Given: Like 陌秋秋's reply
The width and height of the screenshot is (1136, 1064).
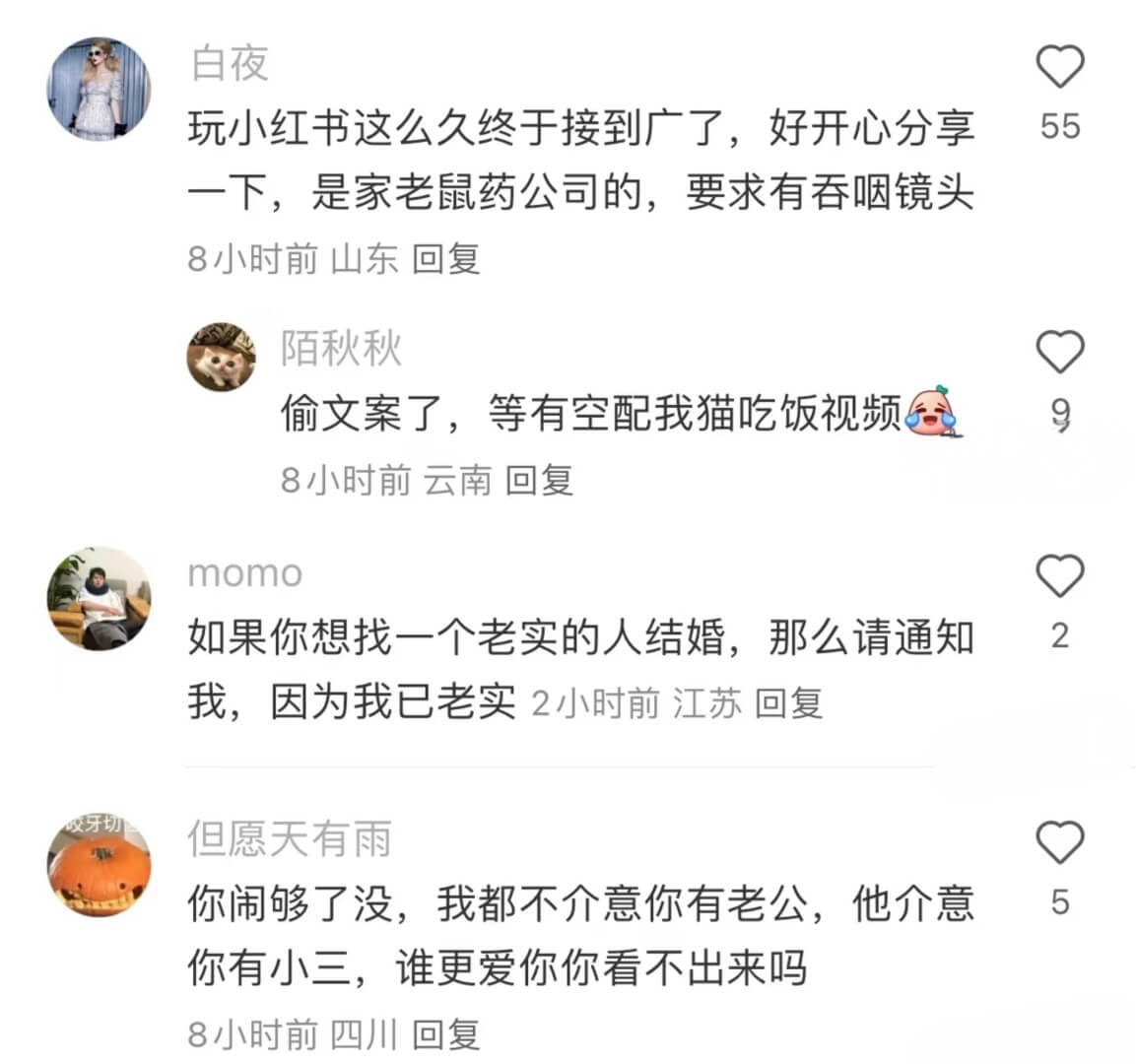Looking at the screenshot, I should (1060, 352).
